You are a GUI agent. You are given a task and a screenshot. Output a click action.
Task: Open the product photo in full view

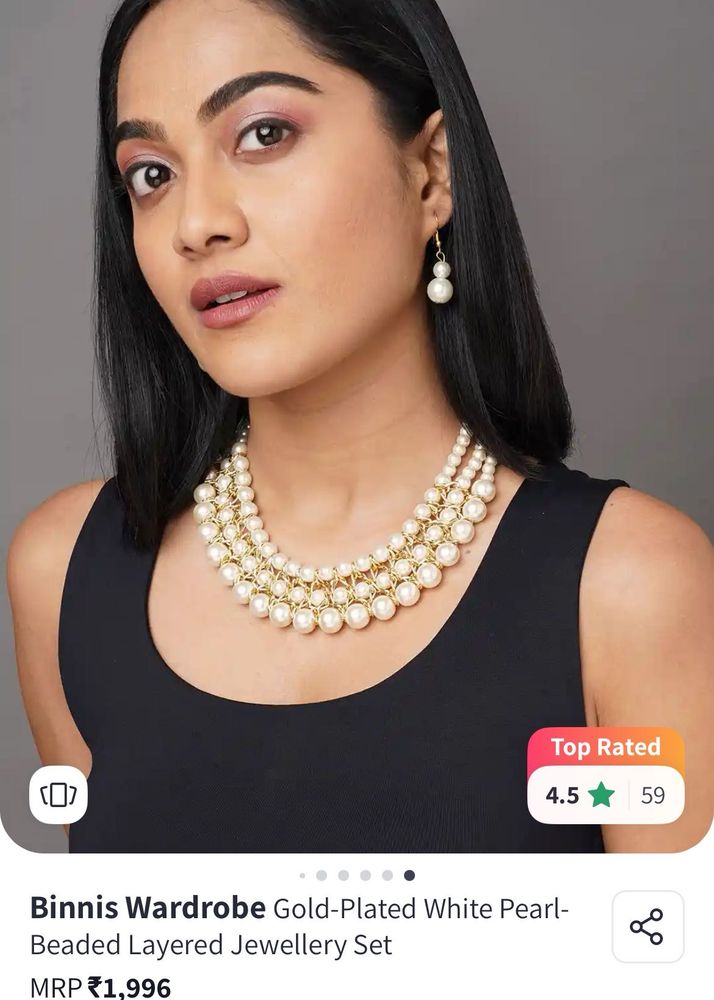357,420
